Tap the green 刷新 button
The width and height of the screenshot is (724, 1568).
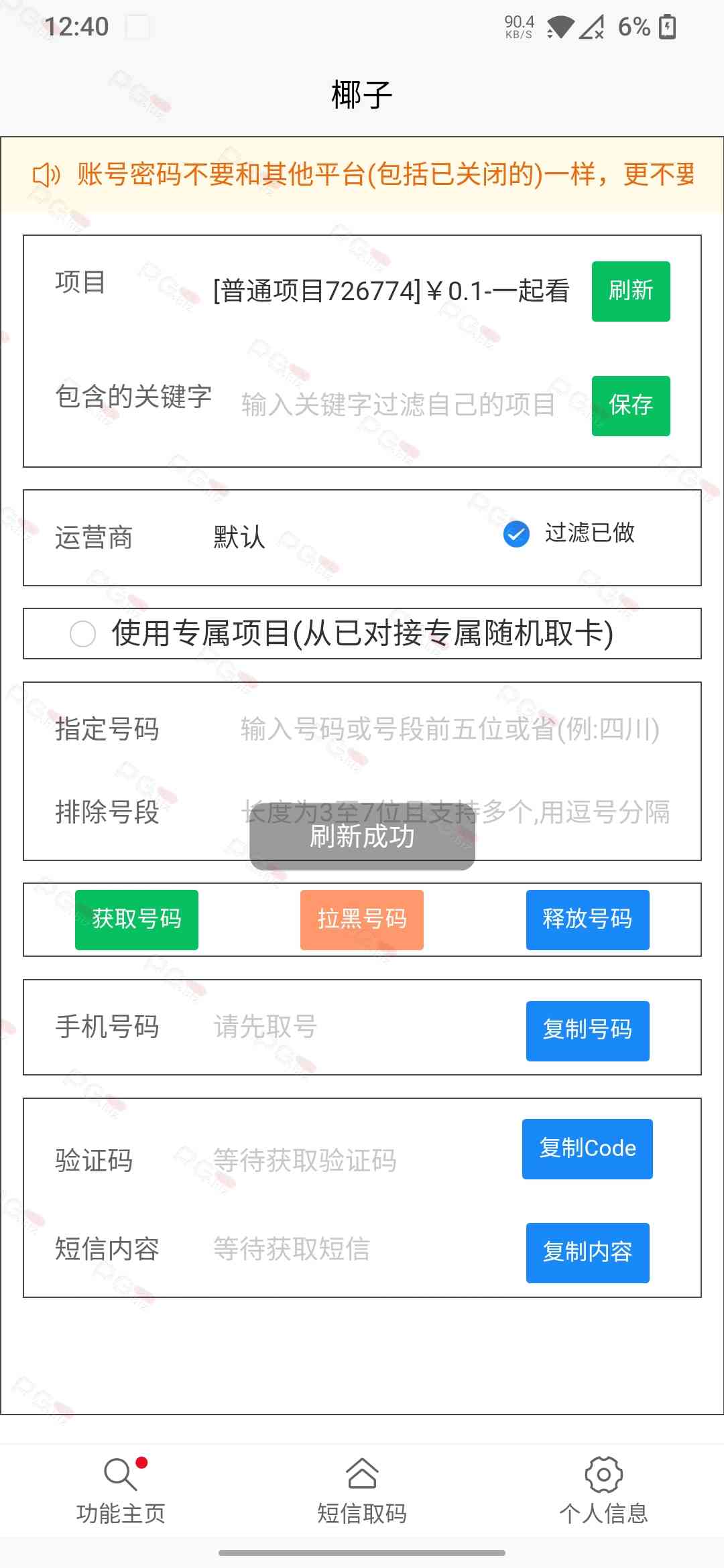coord(630,291)
